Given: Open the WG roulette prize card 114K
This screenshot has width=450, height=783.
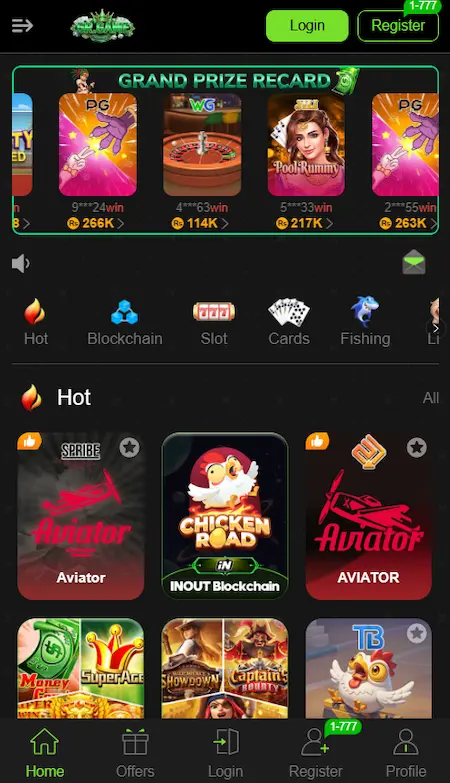Looking at the screenshot, I should 202,161.
